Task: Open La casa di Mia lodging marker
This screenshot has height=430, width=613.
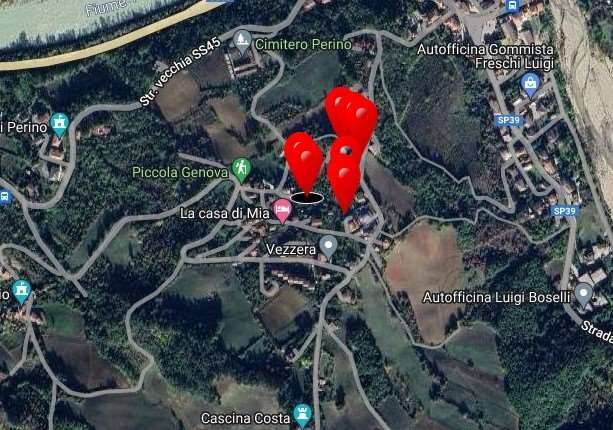Action: (282, 211)
